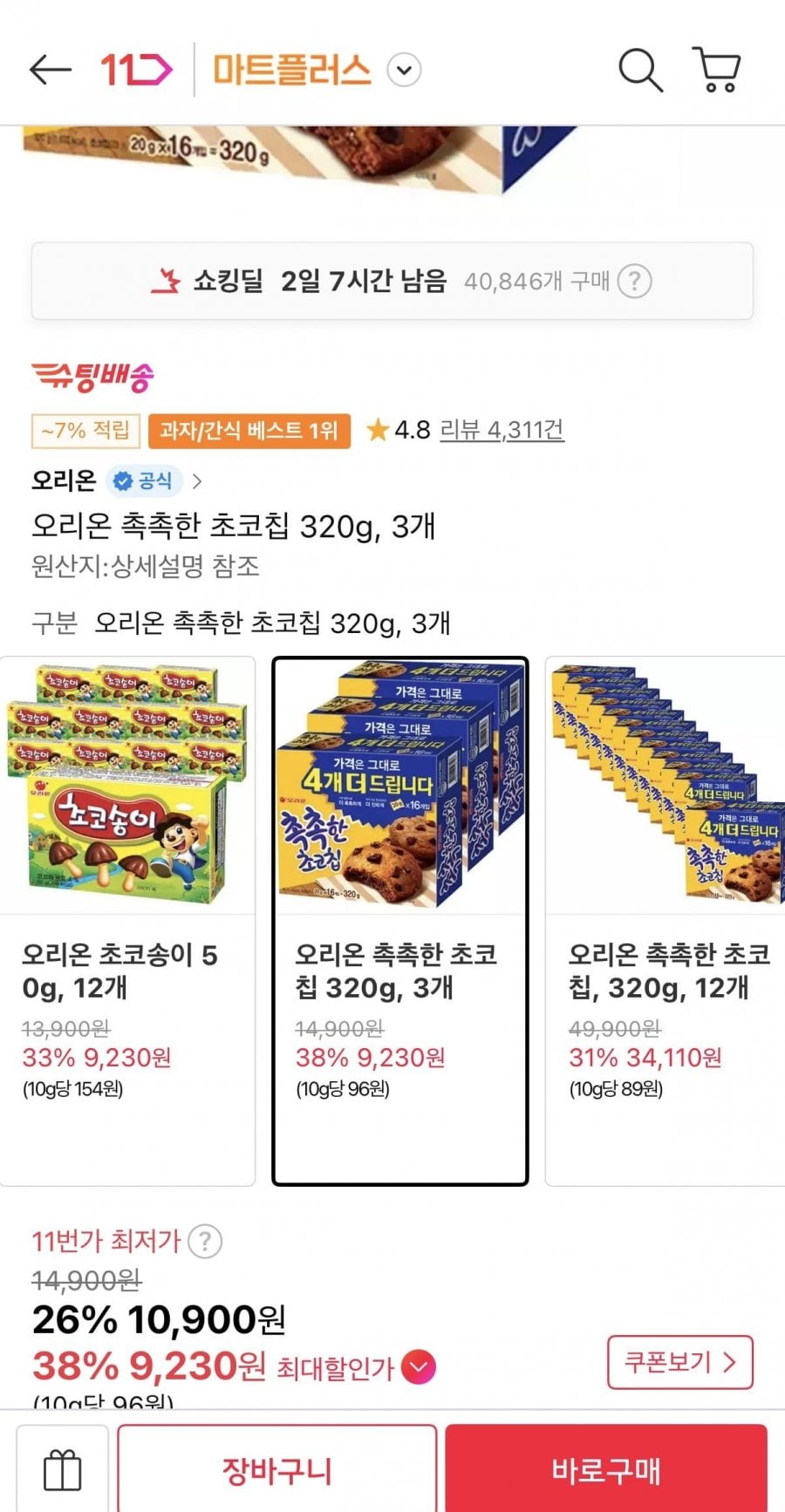Select the 오리온 초코송이 50g, 12개 option
Screen dimensions: 785x1512
tap(127, 921)
